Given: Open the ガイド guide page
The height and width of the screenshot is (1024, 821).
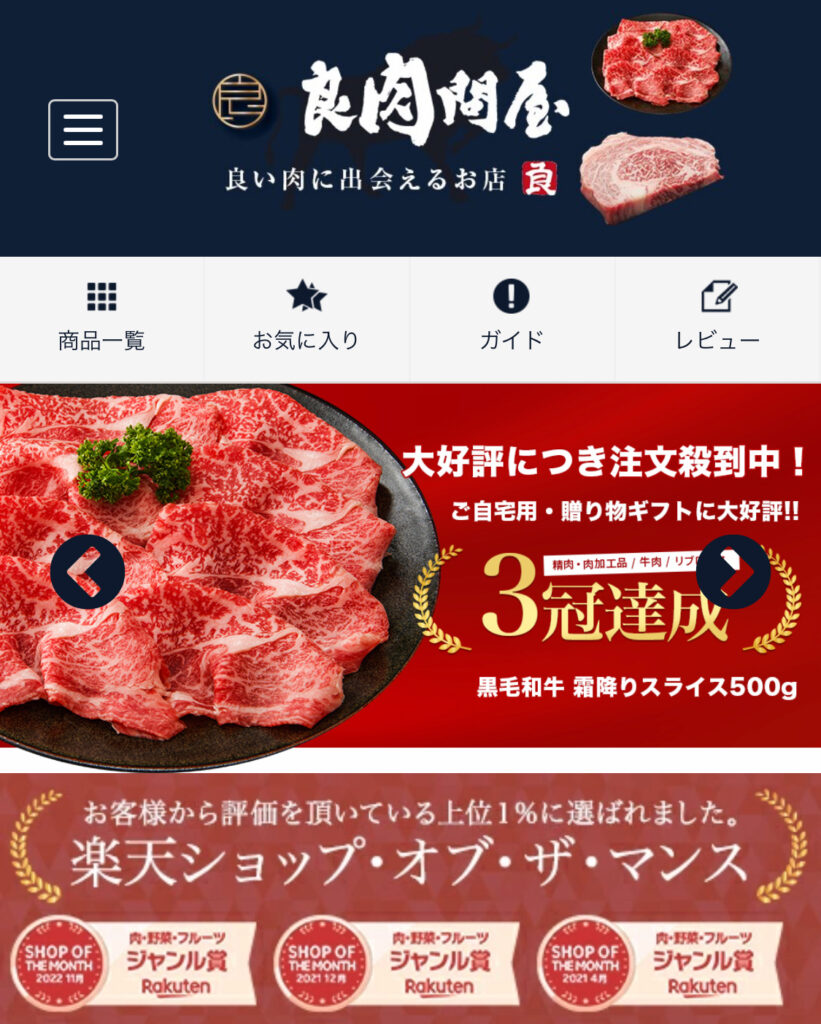Looking at the screenshot, I should (x=511, y=318).
